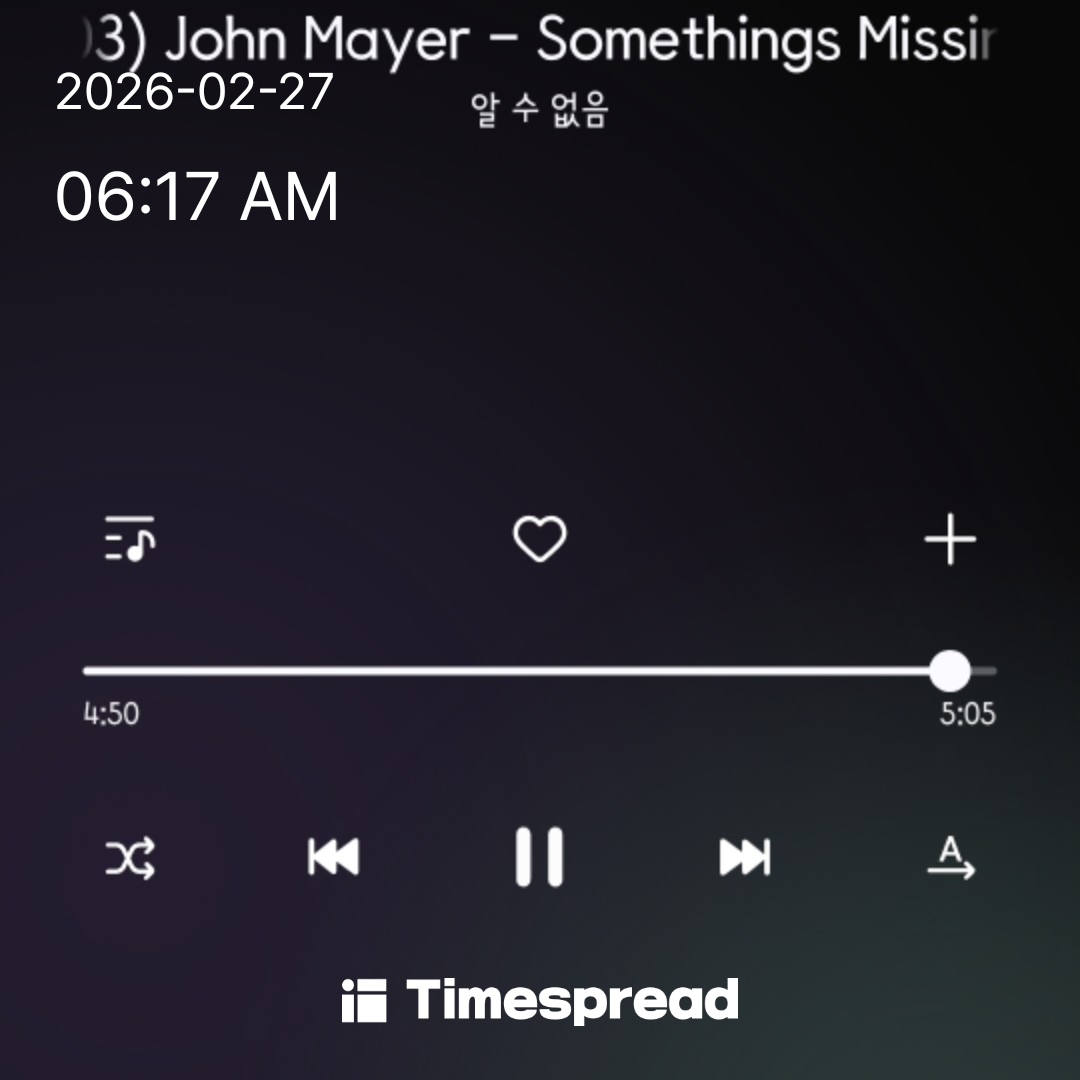Add this song using the plus icon
Image resolution: width=1080 pixels, height=1080 pixels.
click(x=949, y=540)
